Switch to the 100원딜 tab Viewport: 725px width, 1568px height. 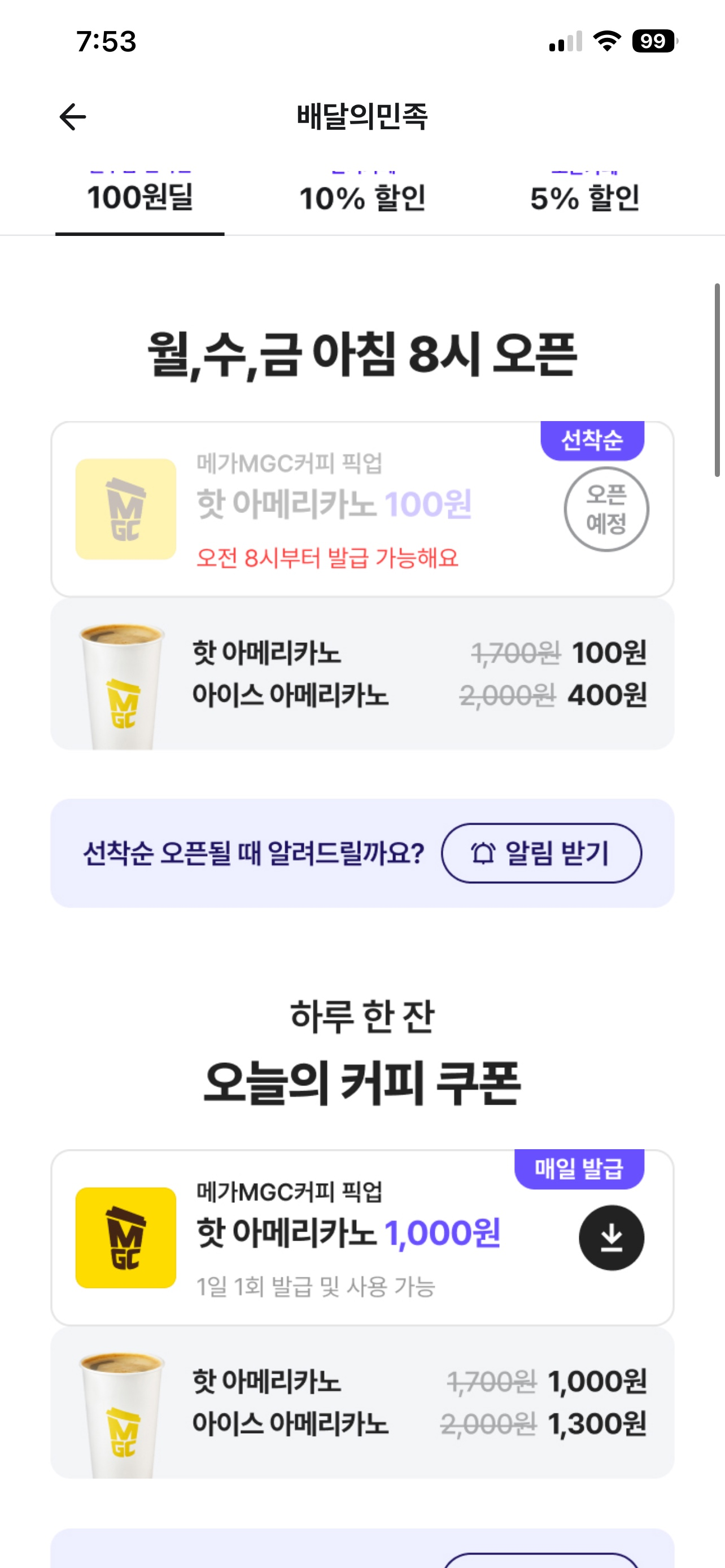[x=140, y=198]
